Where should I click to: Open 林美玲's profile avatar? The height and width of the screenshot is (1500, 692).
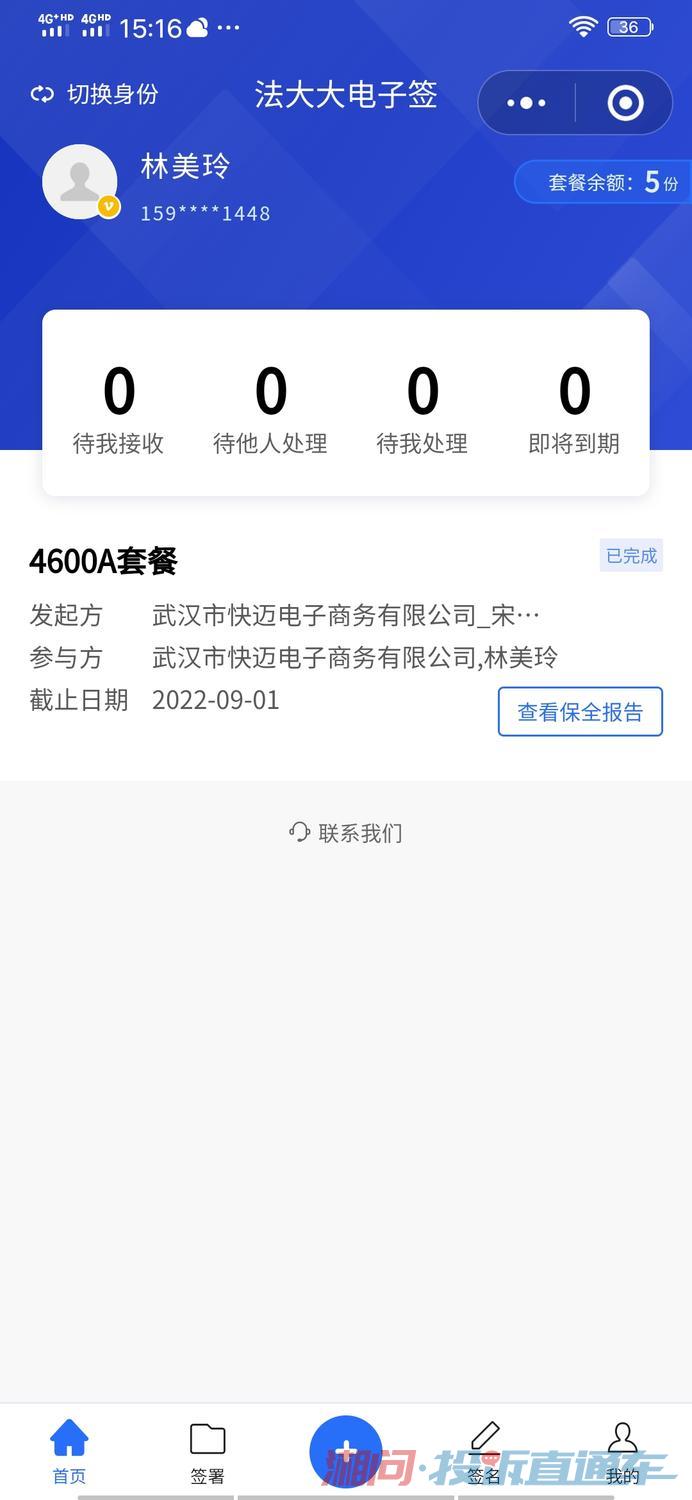tap(80, 182)
